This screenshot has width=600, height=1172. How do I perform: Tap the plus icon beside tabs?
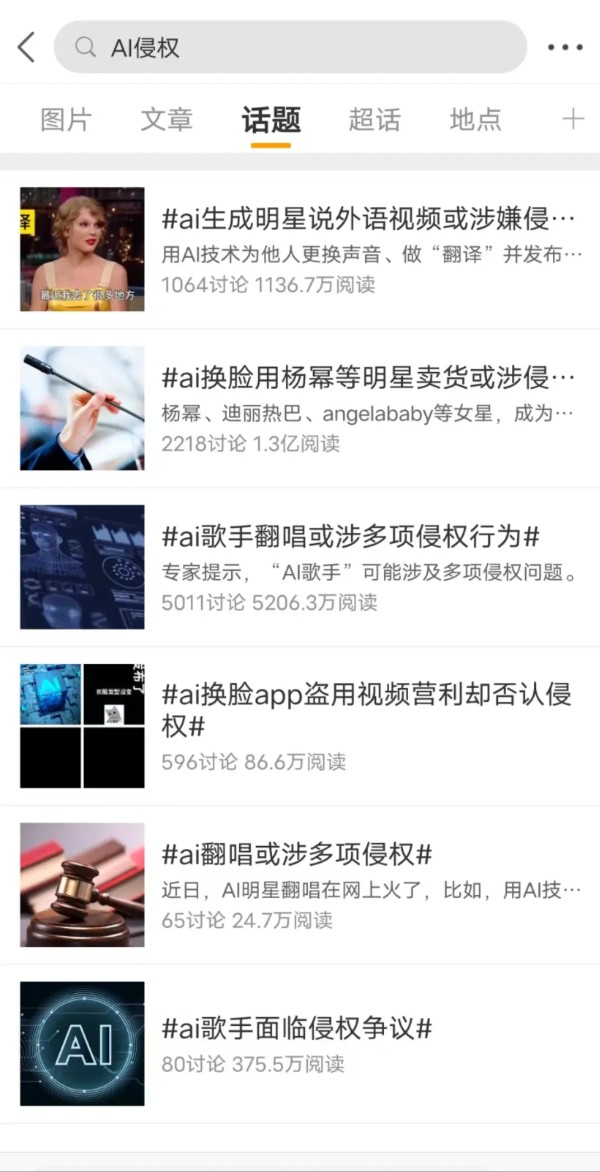tap(572, 119)
